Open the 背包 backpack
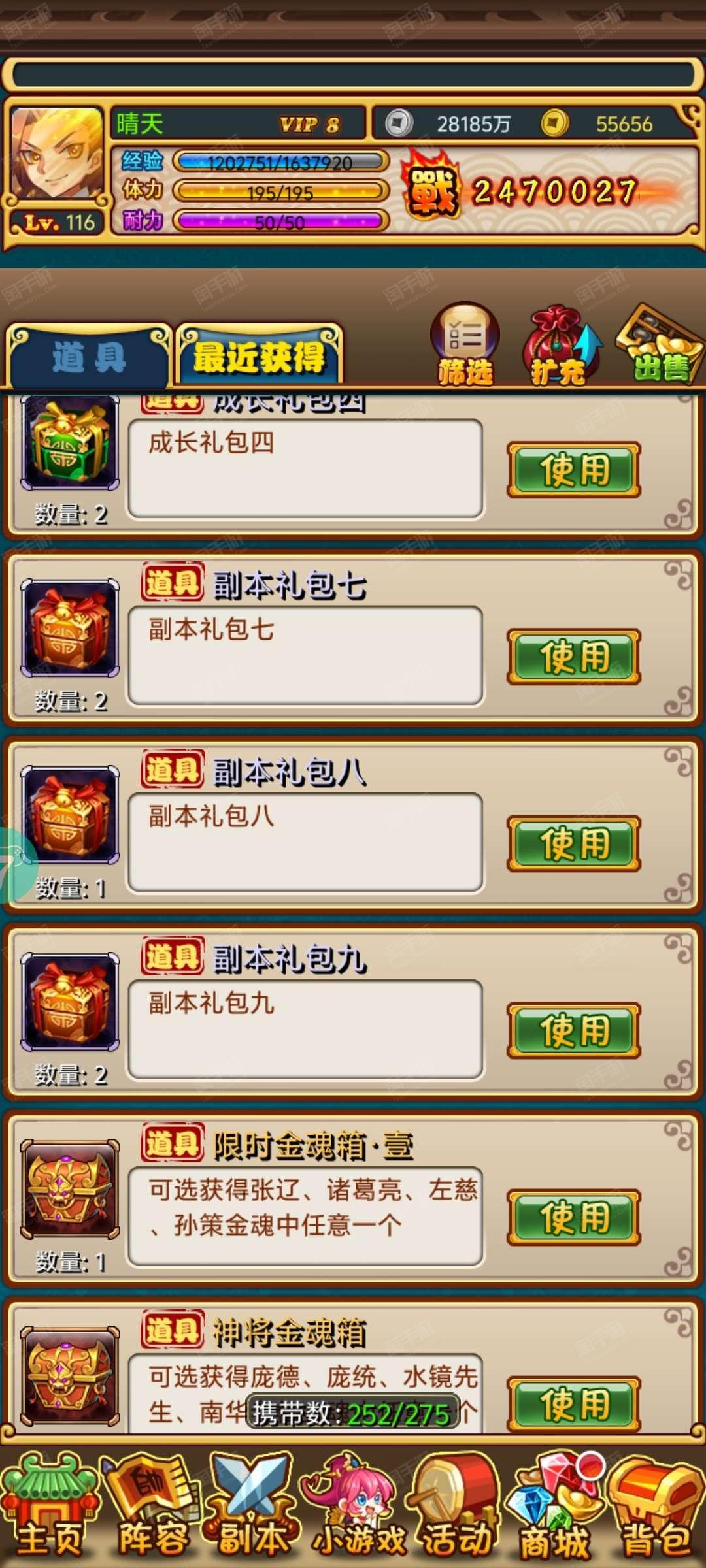Screen dimensions: 706x1568 (656, 1505)
